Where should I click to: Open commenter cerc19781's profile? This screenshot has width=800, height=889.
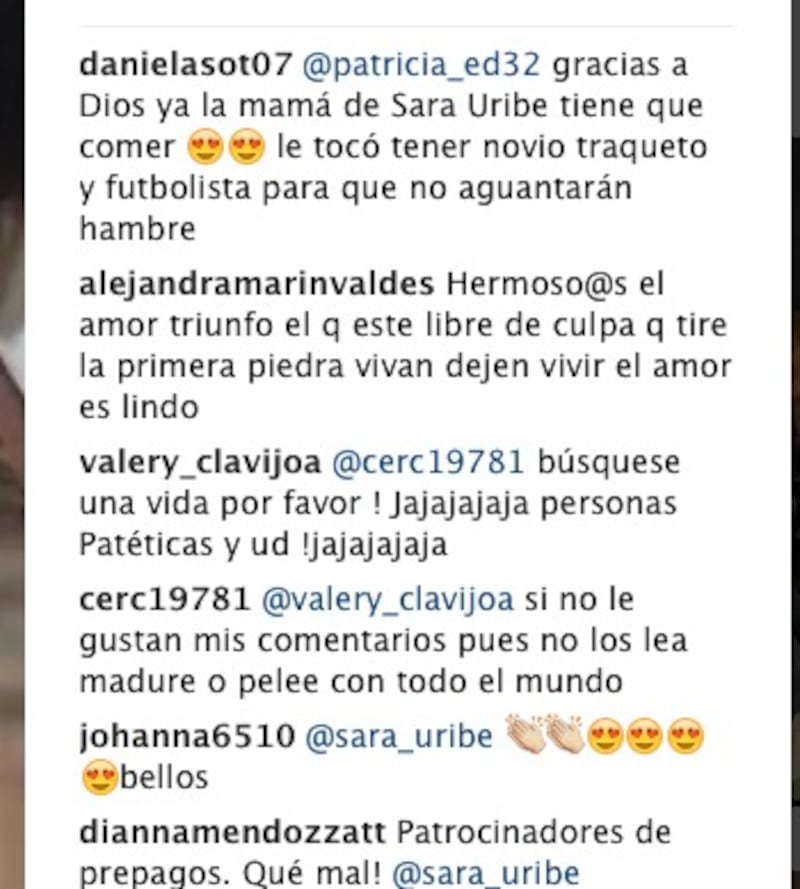point(164,600)
